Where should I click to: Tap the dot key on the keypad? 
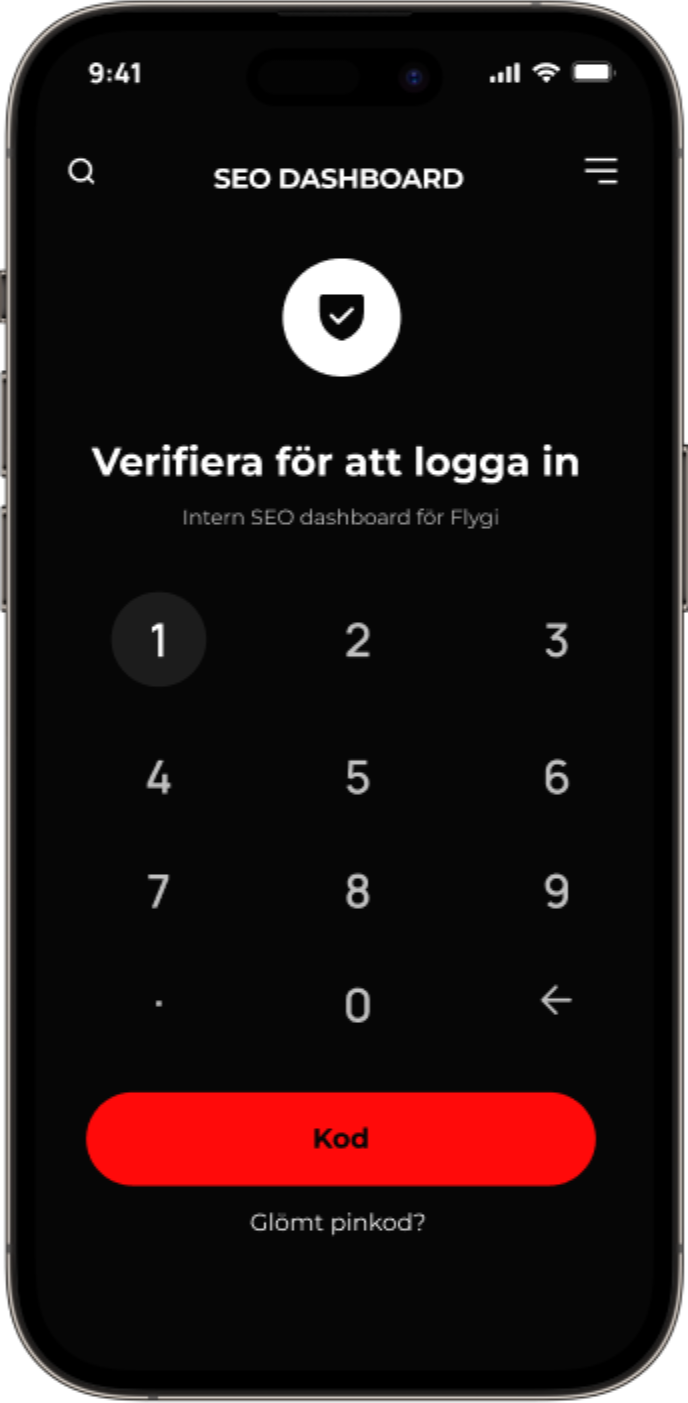(x=158, y=1003)
